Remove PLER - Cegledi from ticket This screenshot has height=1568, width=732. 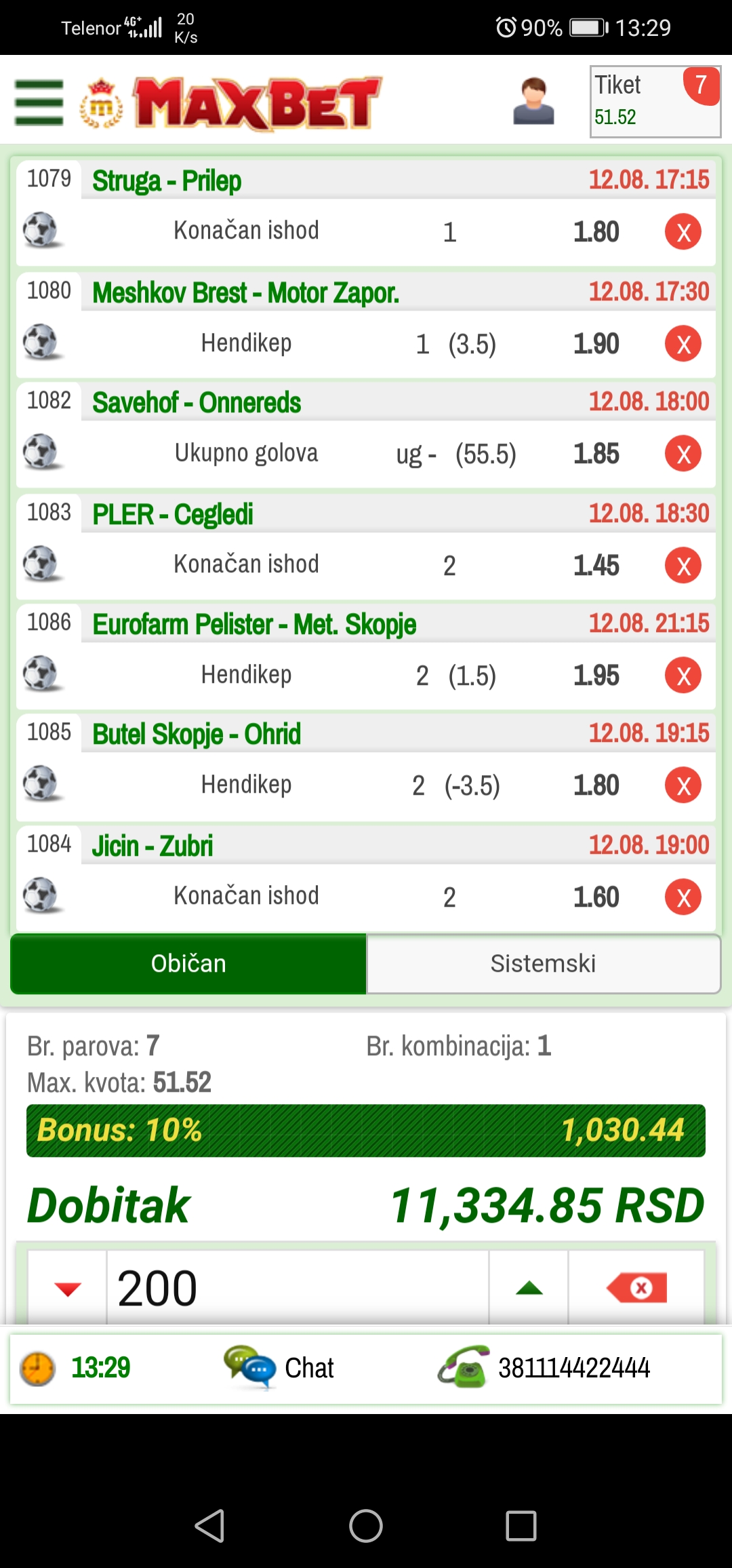pos(683,566)
